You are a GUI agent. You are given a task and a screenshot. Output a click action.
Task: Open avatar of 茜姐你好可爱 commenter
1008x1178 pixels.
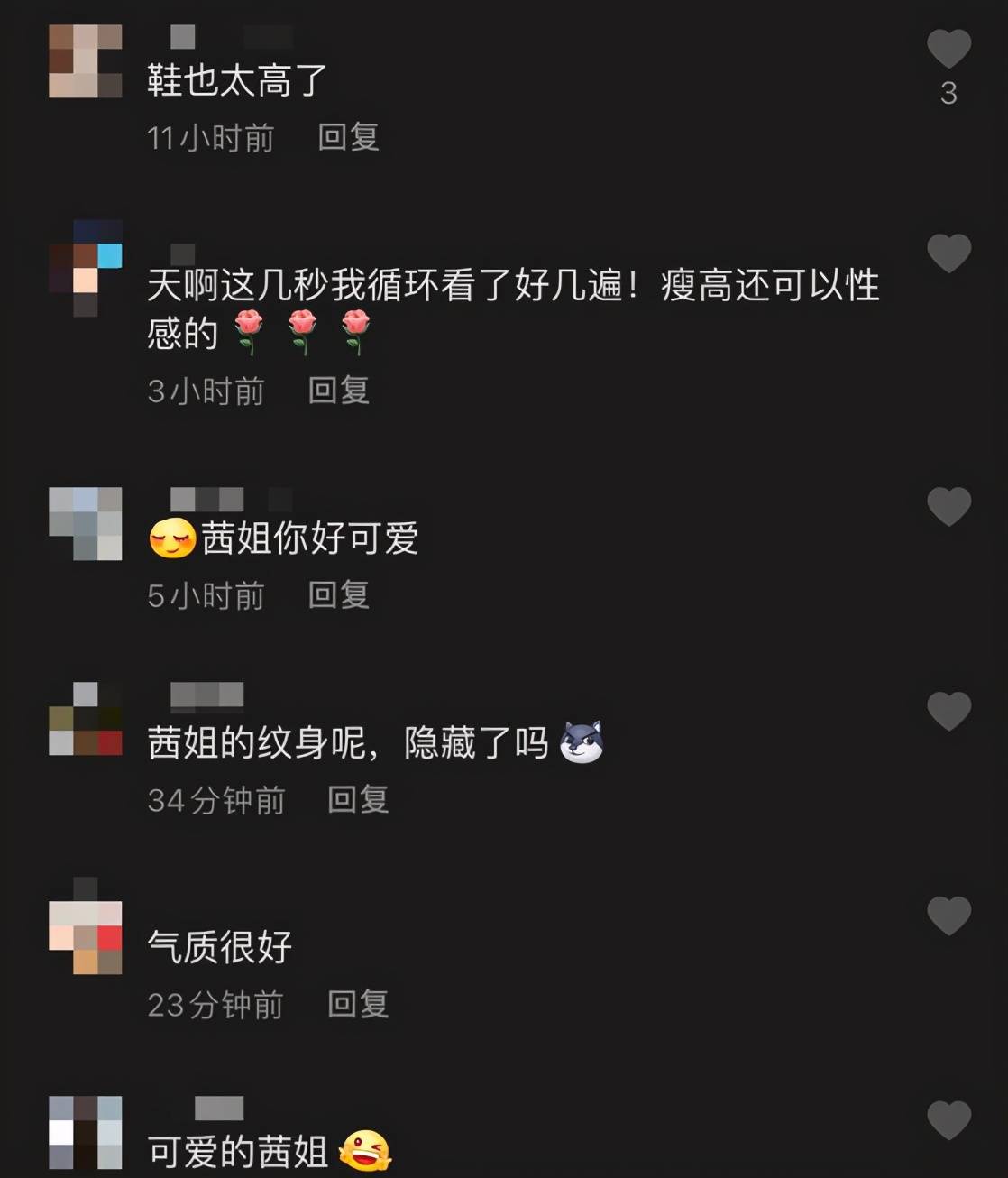coord(85,523)
